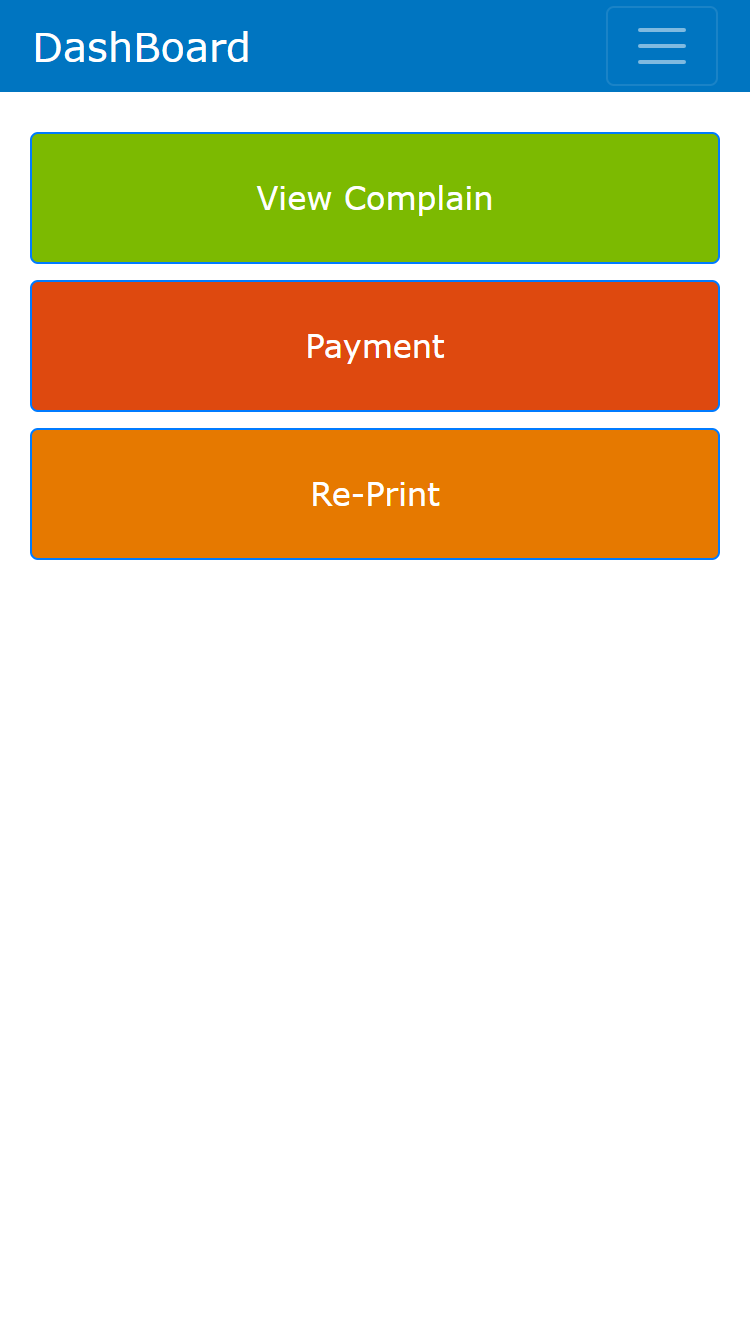Image resolution: width=750 pixels, height=1334 pixels.
Task: Tap the DashBoard title link
Action: click(x=141, y=48)
